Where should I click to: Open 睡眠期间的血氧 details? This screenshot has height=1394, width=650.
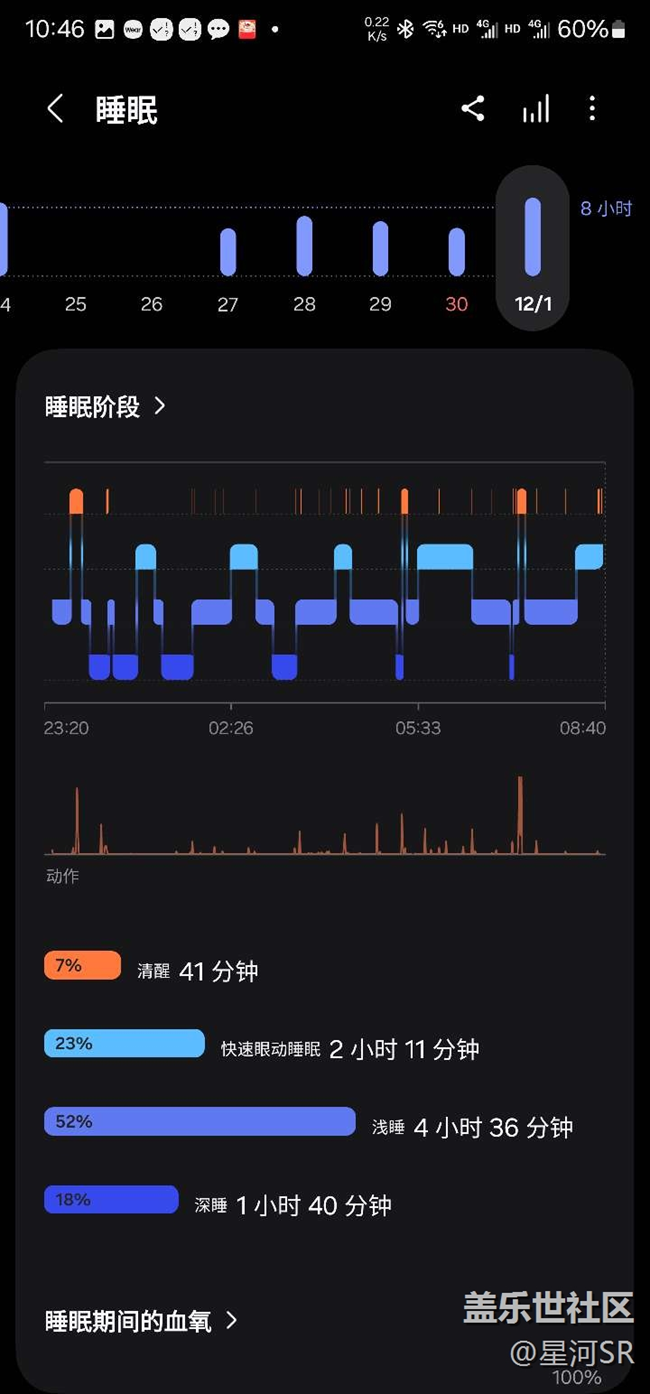(x=142, y=1321)
